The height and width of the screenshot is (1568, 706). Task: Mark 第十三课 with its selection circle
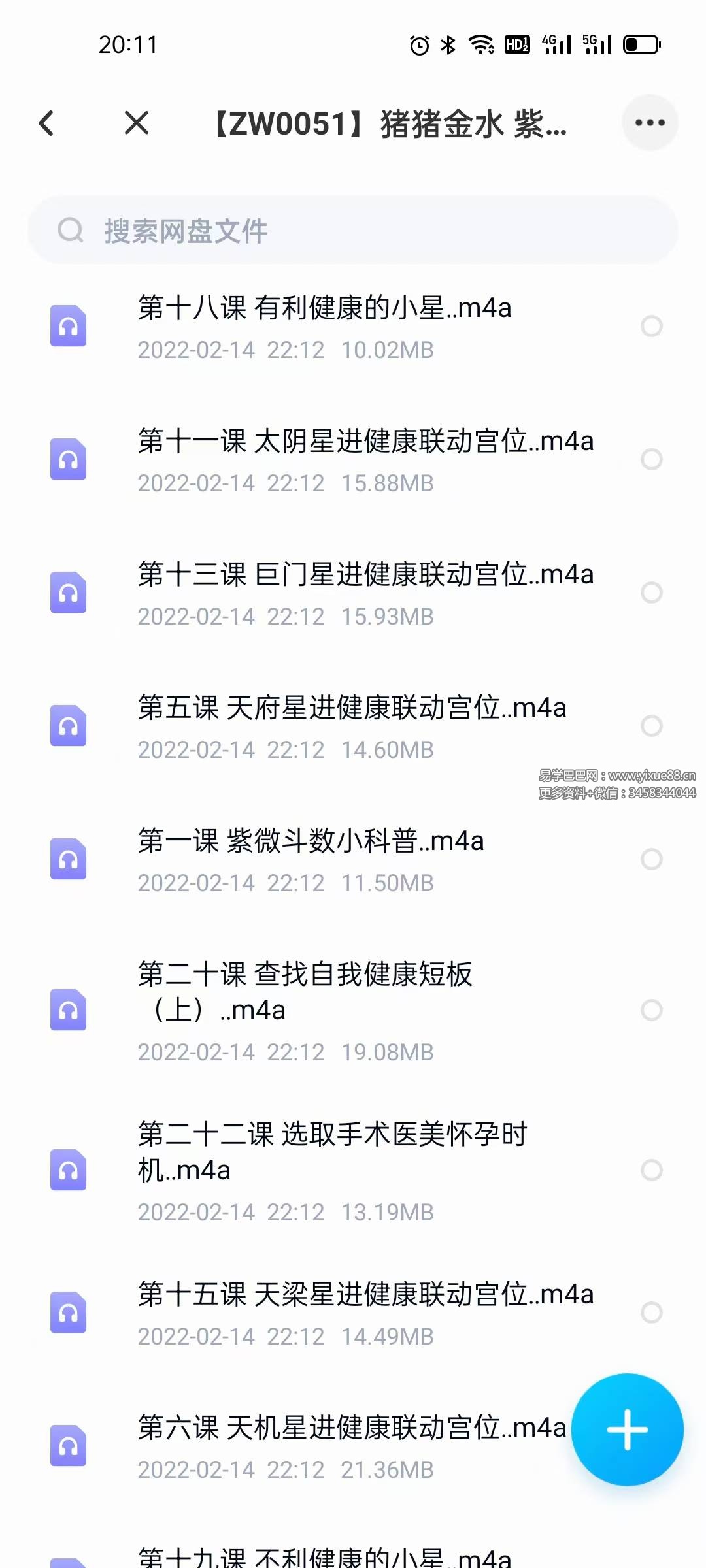(x=651, y=593)
